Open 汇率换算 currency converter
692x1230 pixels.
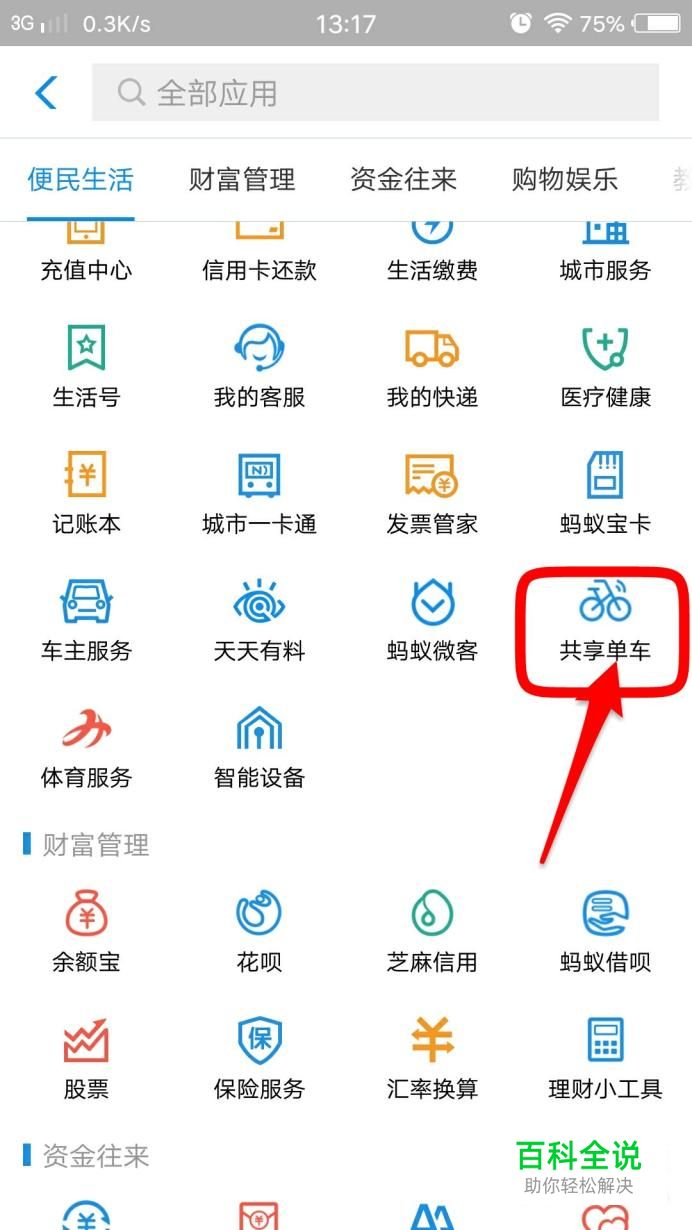[x=432, y=1058]
